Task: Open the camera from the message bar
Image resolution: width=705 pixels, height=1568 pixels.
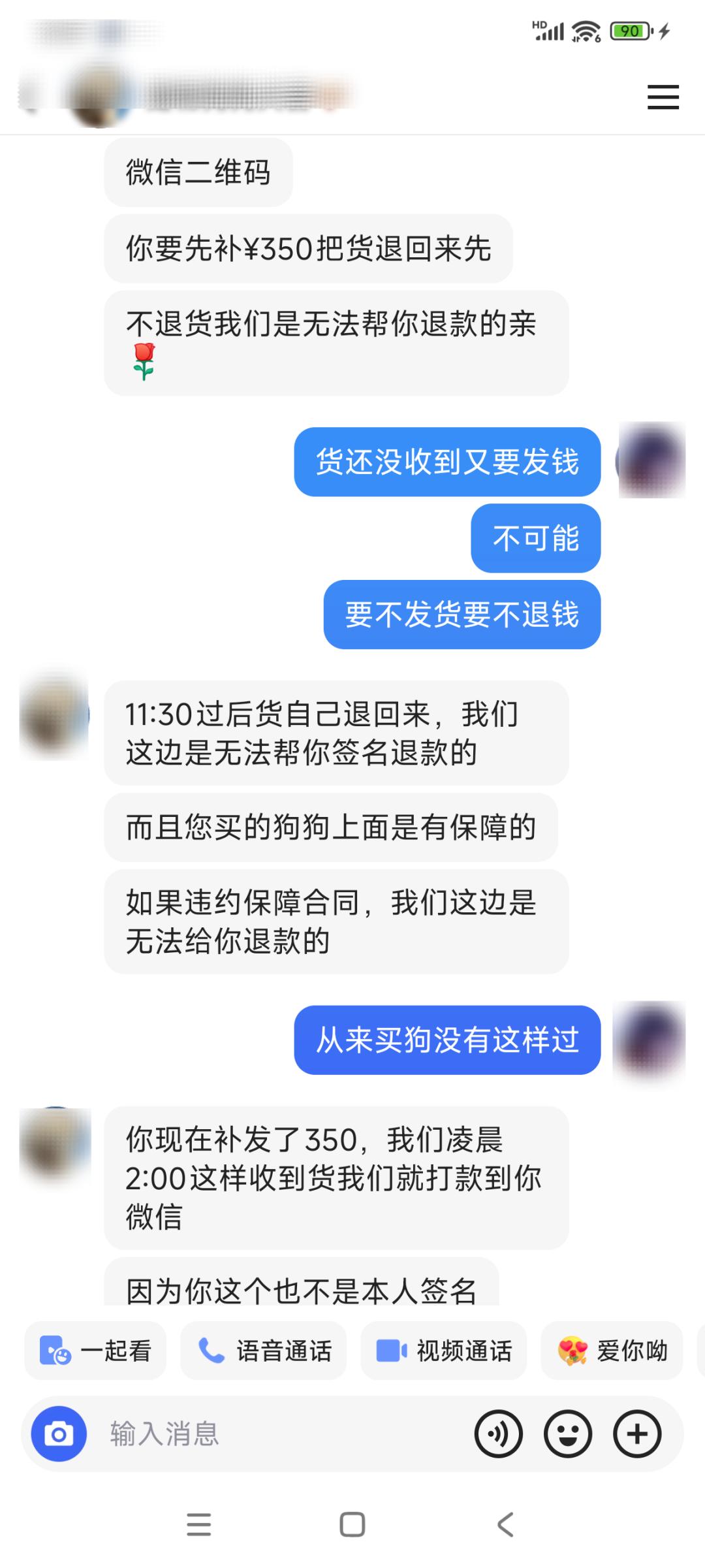Action: coord(59,1434)
